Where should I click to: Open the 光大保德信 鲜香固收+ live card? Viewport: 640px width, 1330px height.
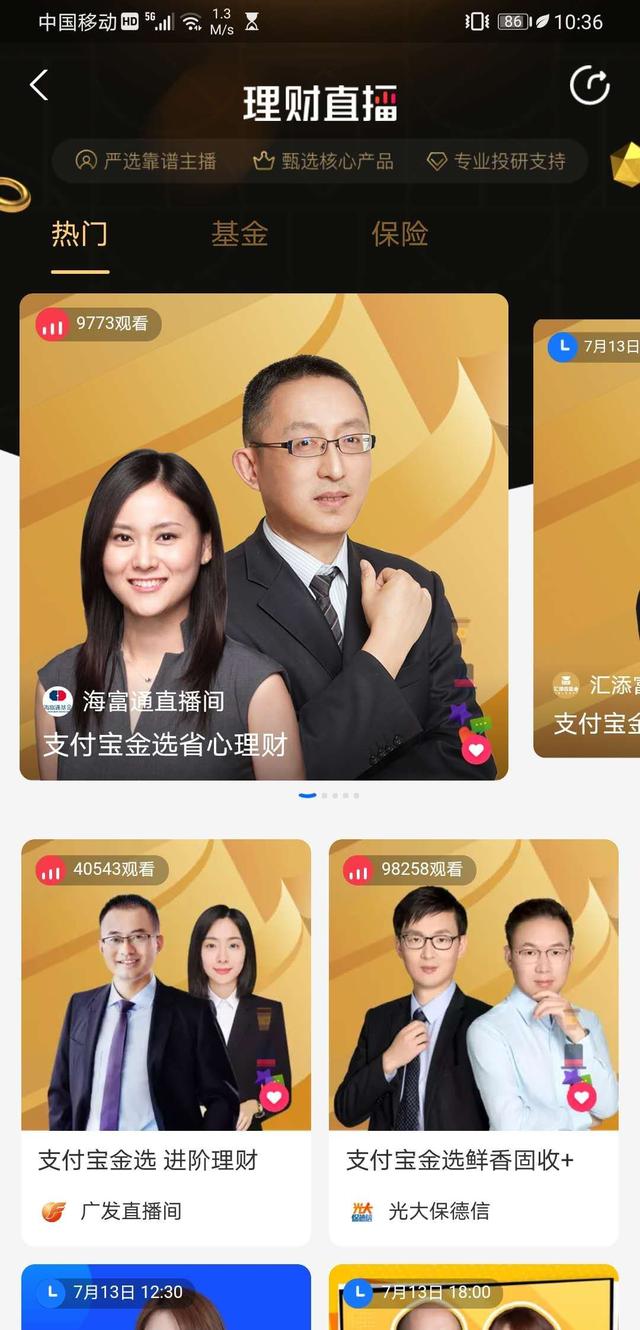[473, 1040]
